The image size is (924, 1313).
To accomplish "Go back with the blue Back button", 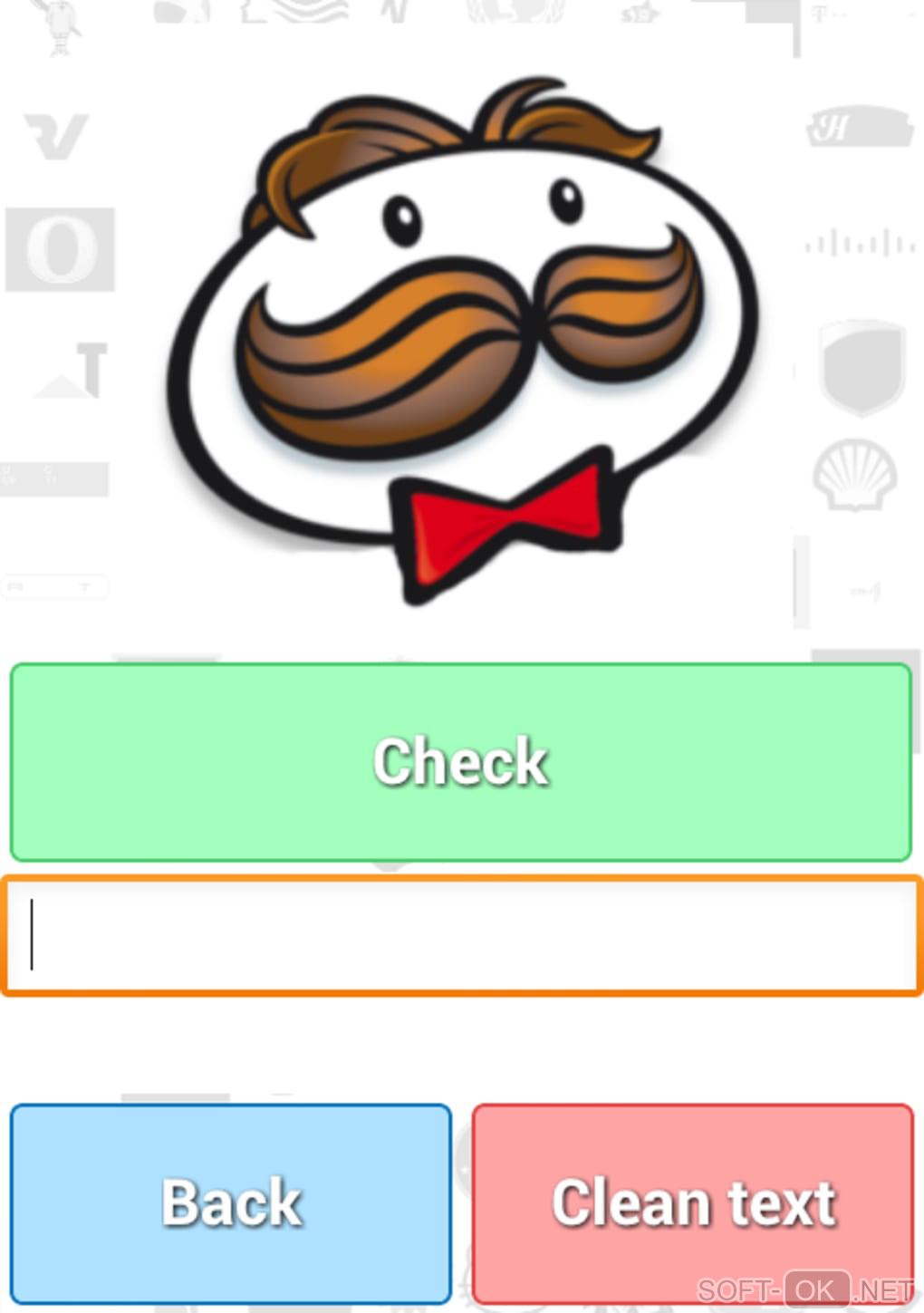I will point(231,1202).
